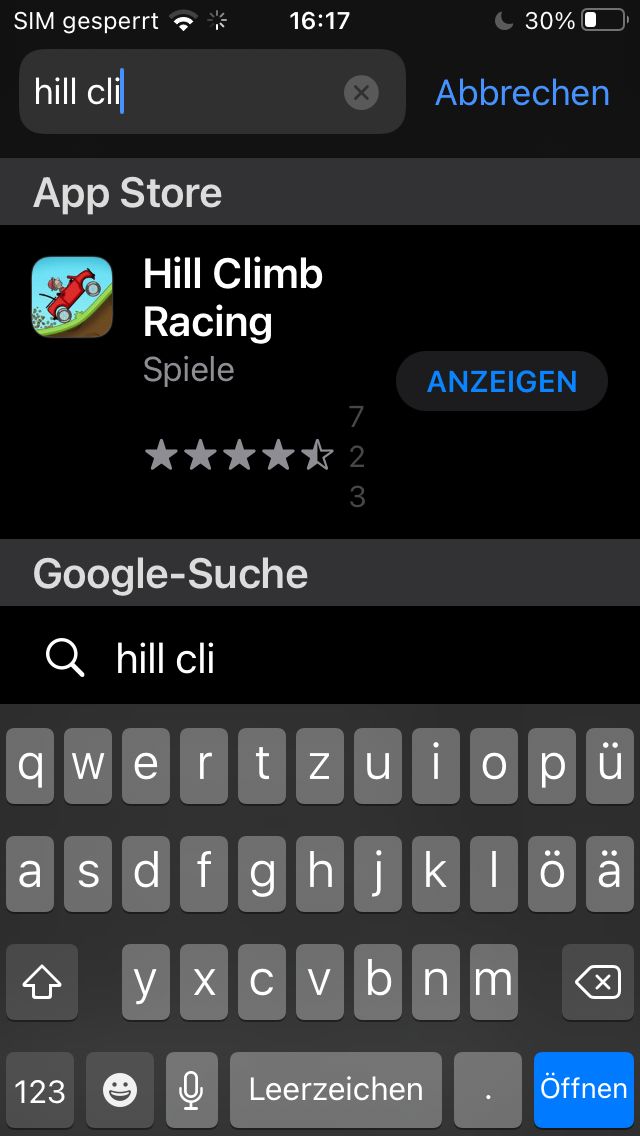The width and height of the screenshot is (640, 1136).
Task: Tap Abbrechen to cancel the search
Action: click(x=522, y=93)
